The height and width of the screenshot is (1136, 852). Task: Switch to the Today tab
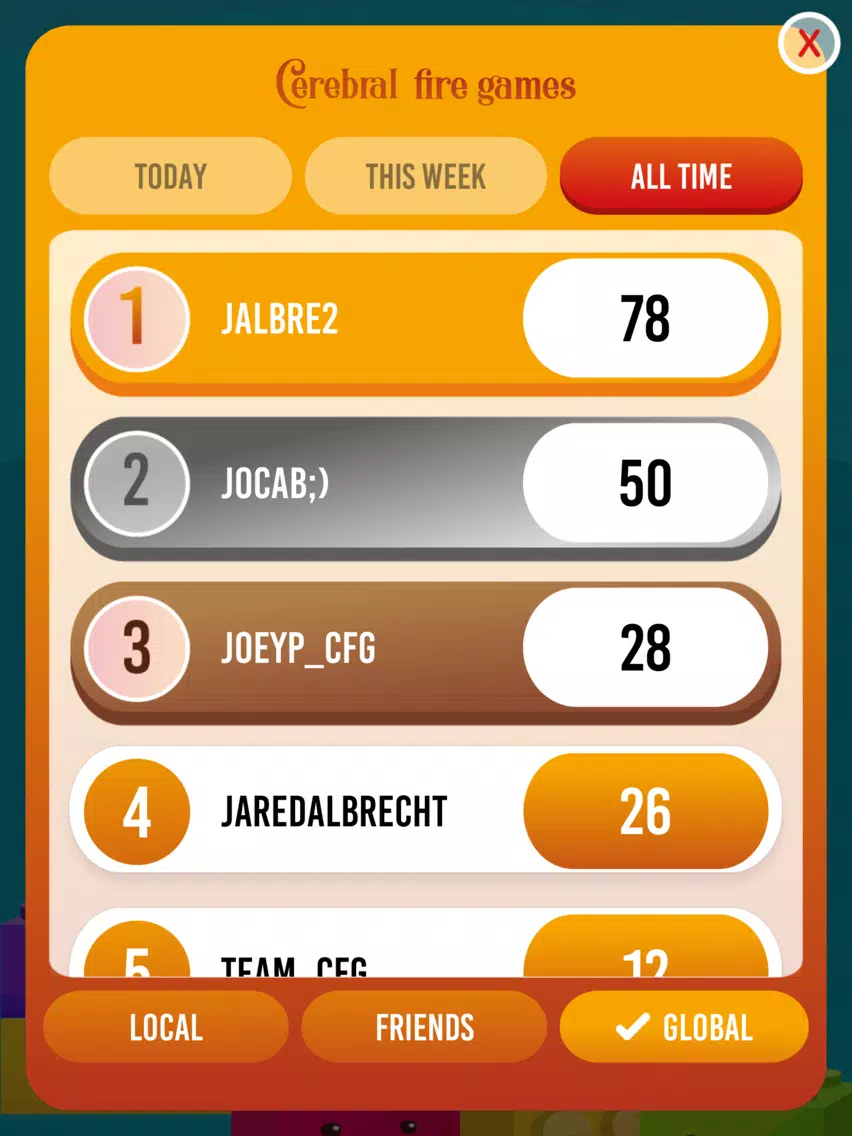(170, 177)
